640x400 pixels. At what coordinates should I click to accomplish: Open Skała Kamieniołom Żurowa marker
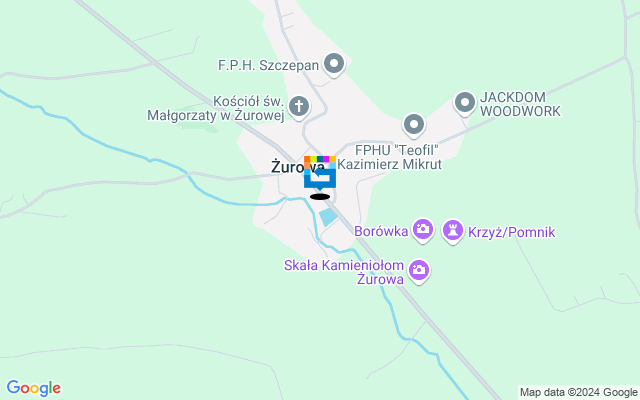(x=419, y=270)
